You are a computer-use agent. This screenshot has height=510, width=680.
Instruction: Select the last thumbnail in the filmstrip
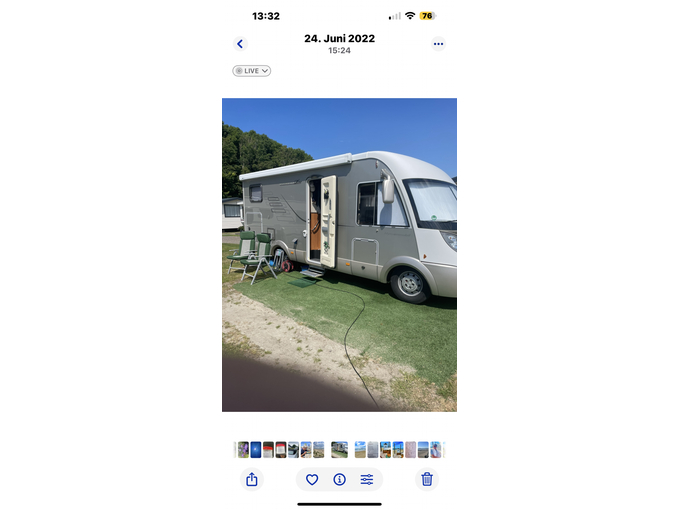tap(436, 450)
